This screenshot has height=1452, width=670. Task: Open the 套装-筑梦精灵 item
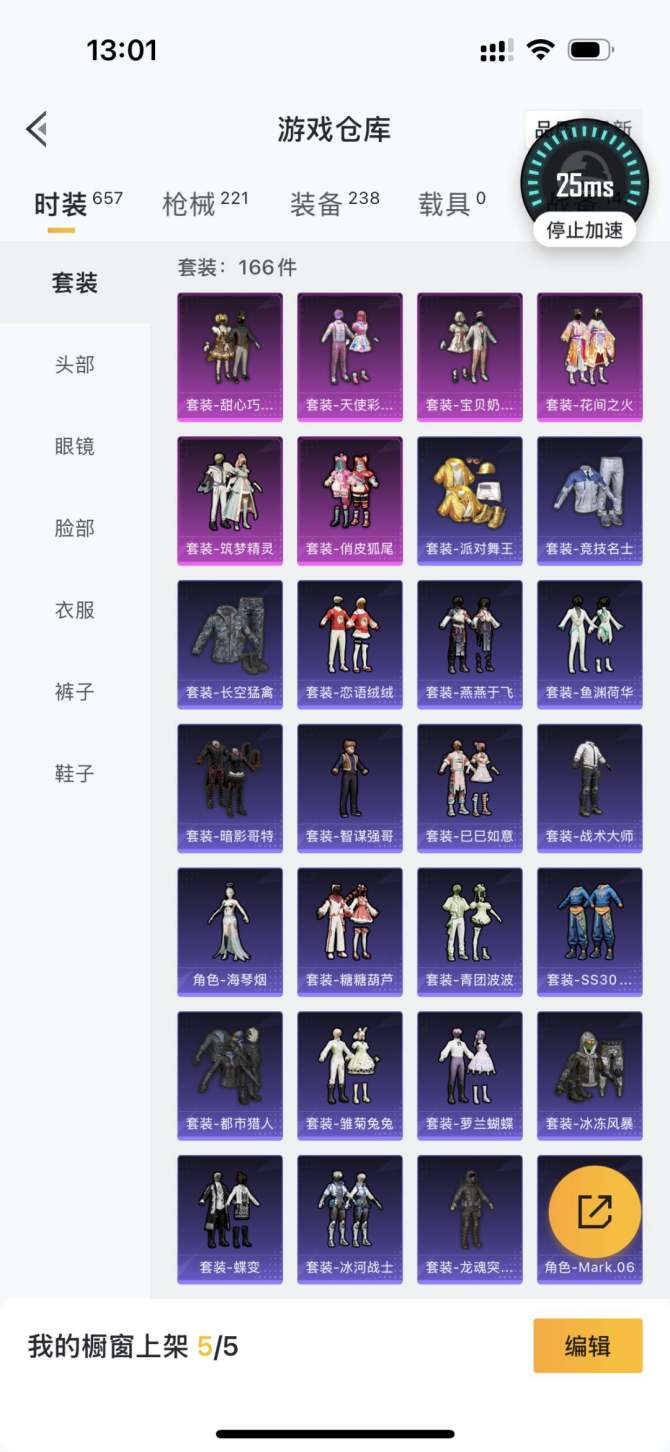229,500
